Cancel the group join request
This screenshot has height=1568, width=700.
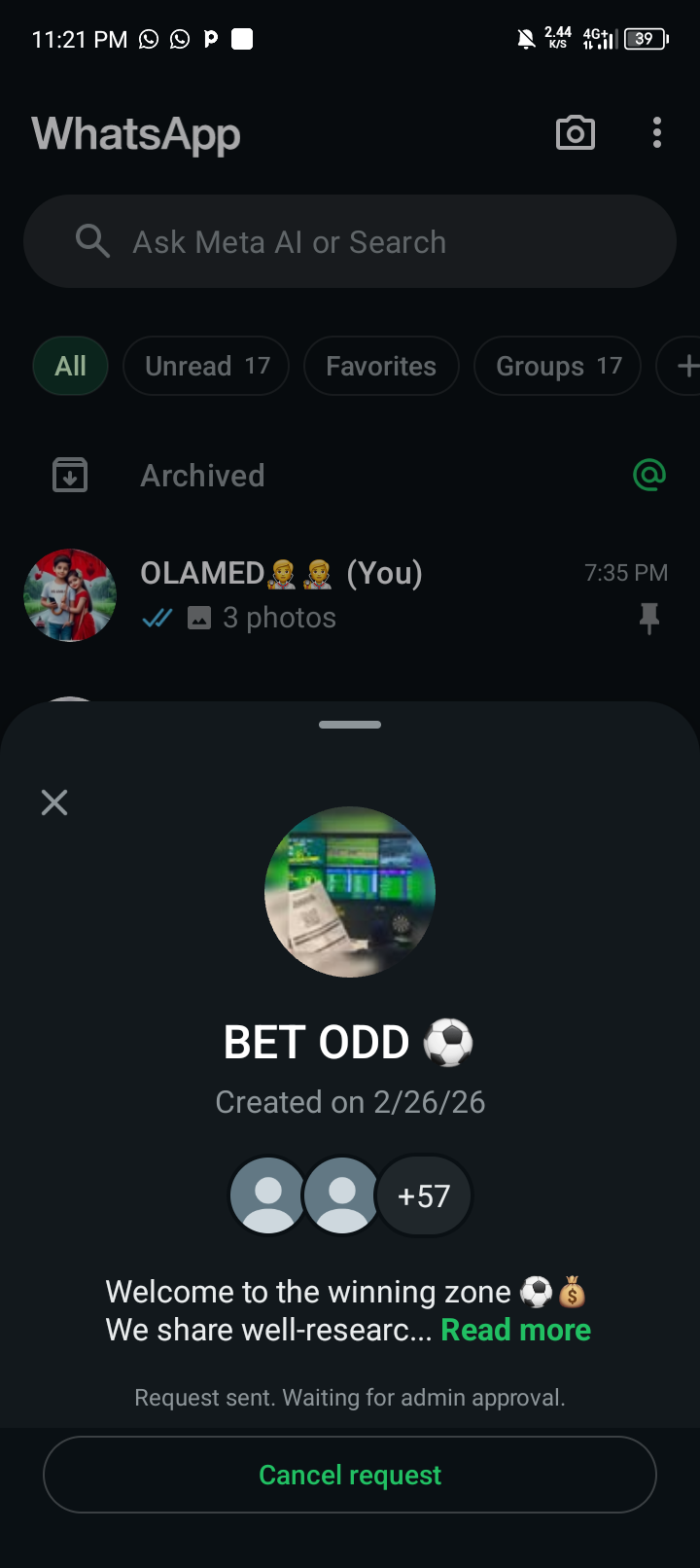(x=350, y=1475)
